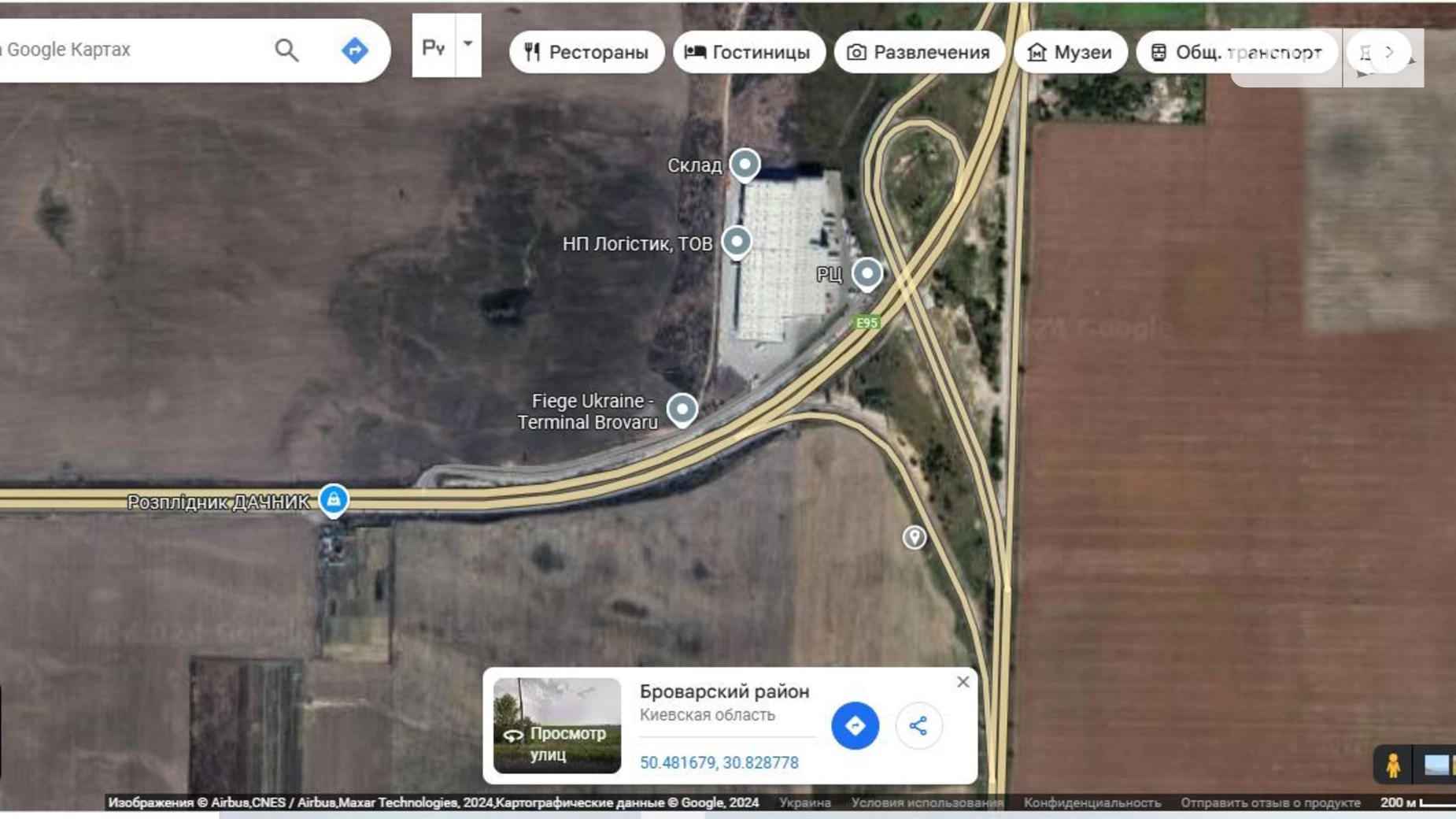Image resolution: width=1456 pixels, height=819 pixels.
Task: Tap the search magnifier icon
Action: pos(286,50)
